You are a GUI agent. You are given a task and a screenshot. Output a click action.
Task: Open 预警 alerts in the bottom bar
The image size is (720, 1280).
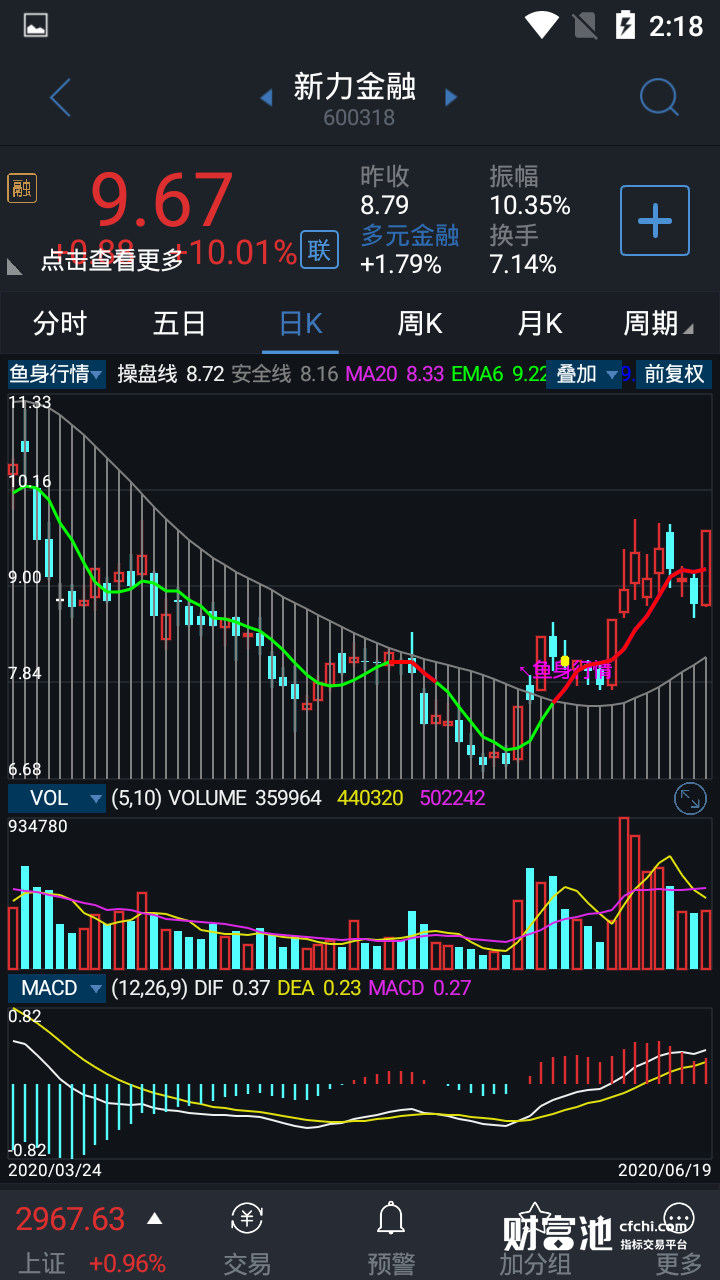391,1240
